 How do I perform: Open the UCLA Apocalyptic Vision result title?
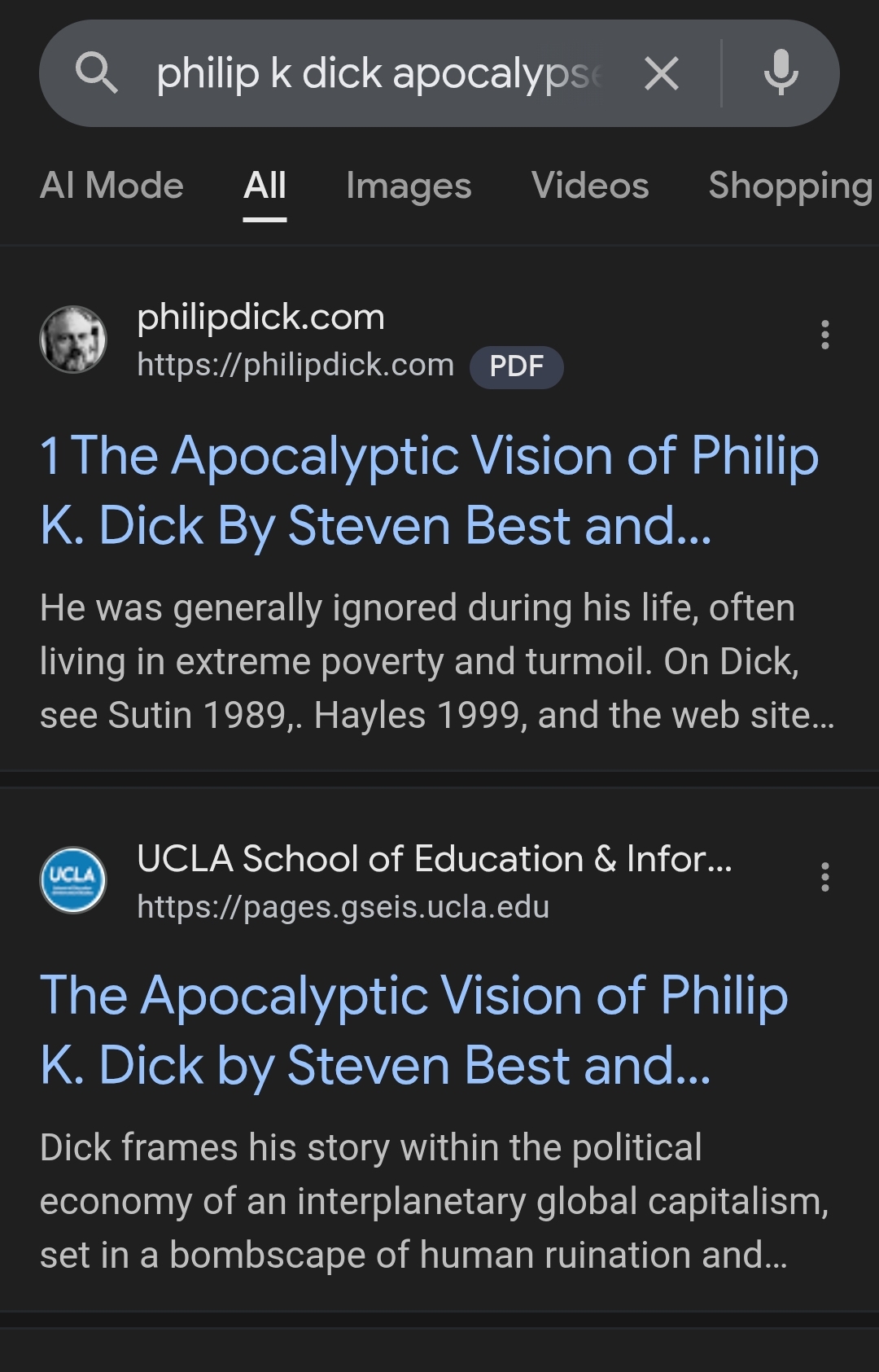pyautogui.click(x=414, y=1030)
